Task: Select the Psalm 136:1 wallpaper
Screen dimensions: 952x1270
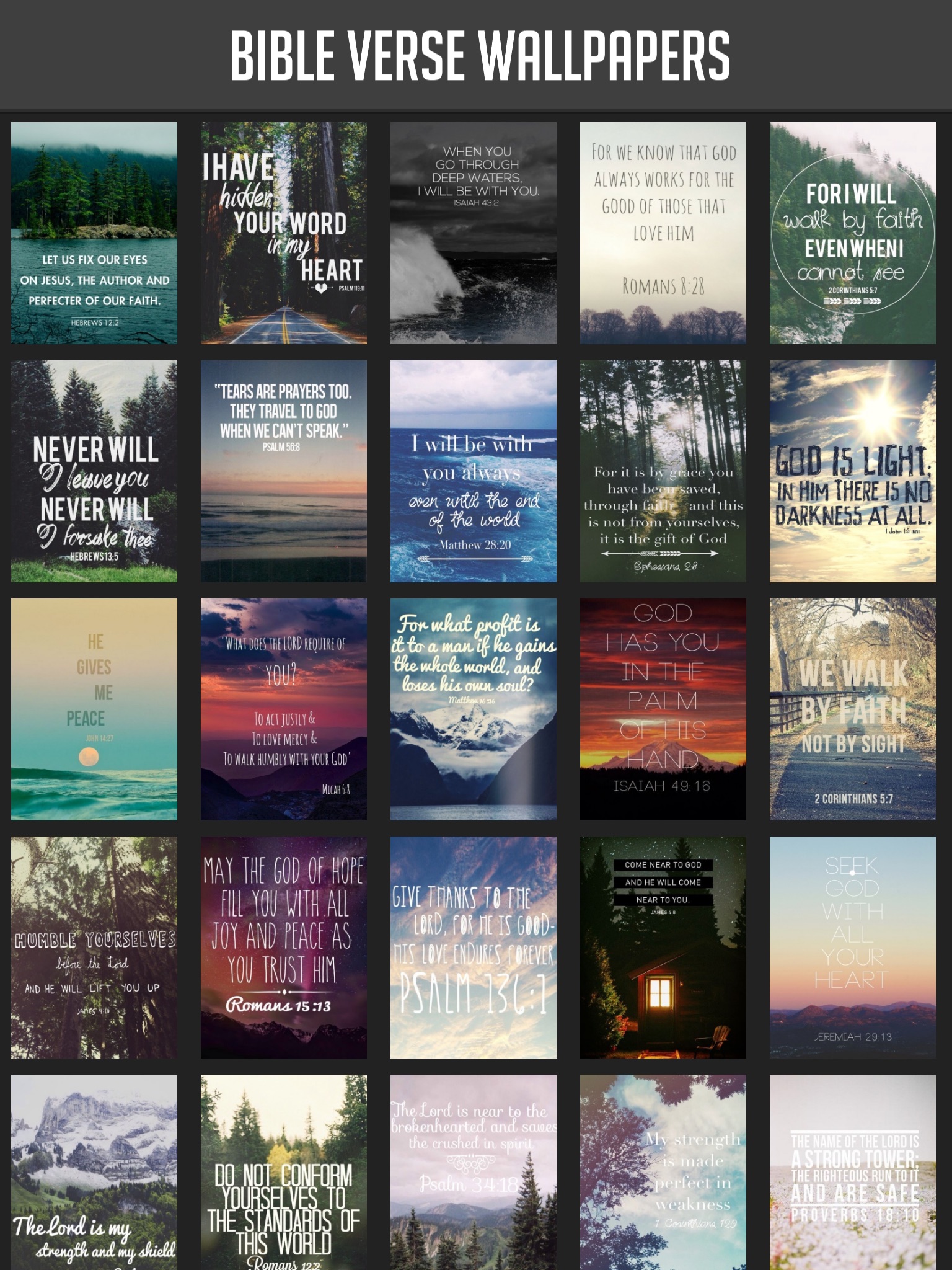Action: tap(474, 948)
